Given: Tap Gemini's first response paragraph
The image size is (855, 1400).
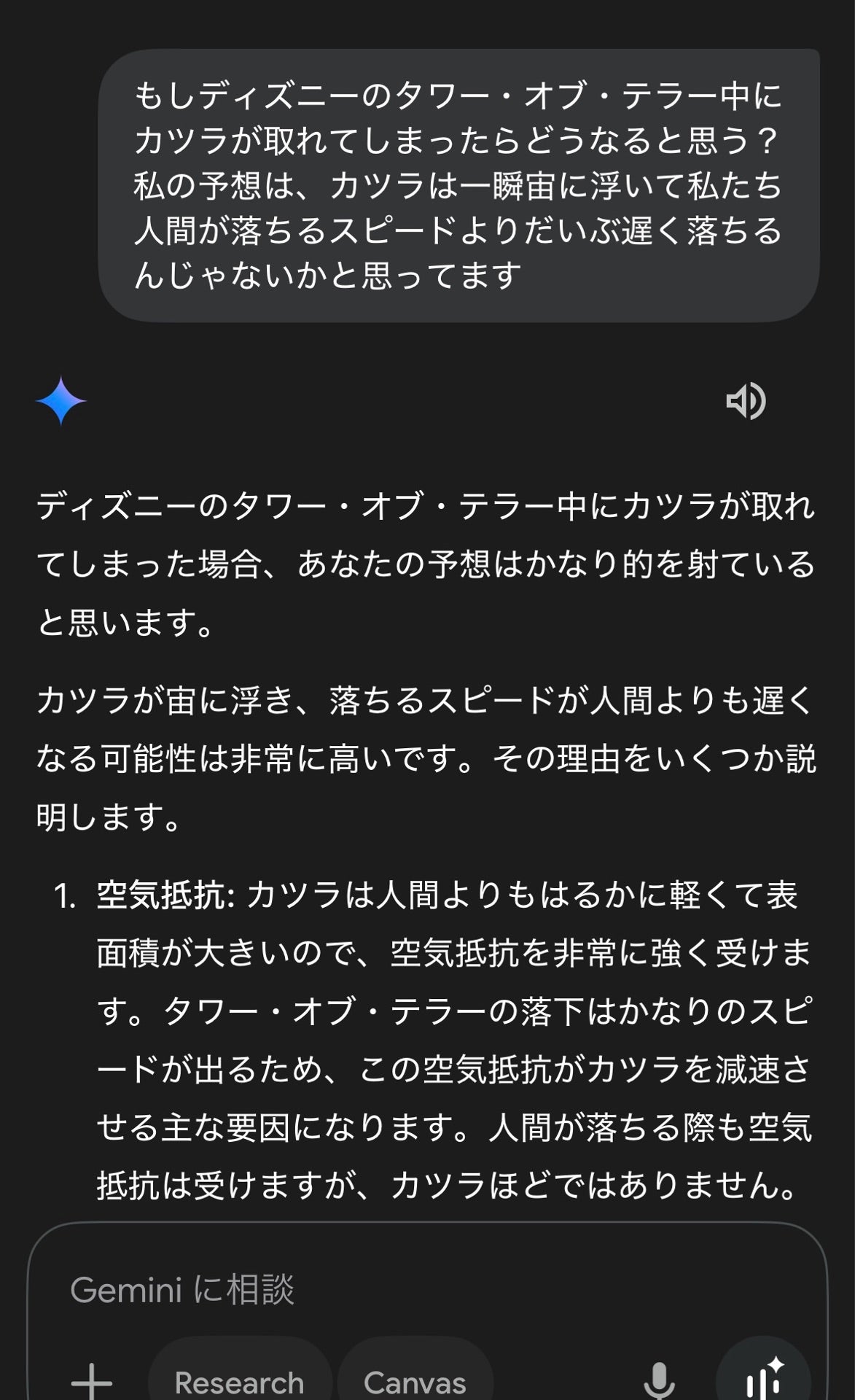Looking at the screenshot, I should (x=423, y=561).
